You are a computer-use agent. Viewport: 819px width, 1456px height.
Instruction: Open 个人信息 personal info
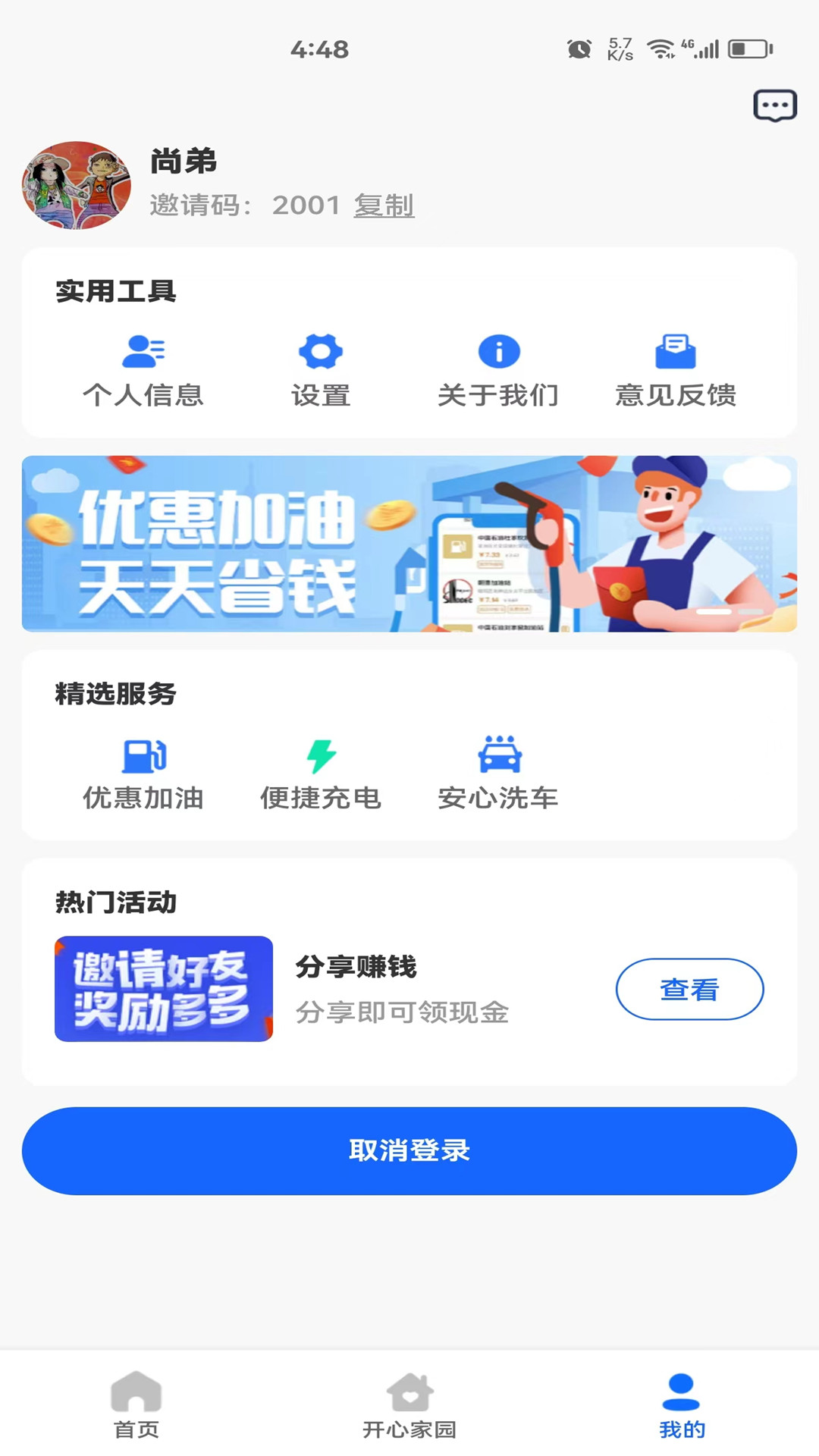pyautogui.click(x=143, y=371)
